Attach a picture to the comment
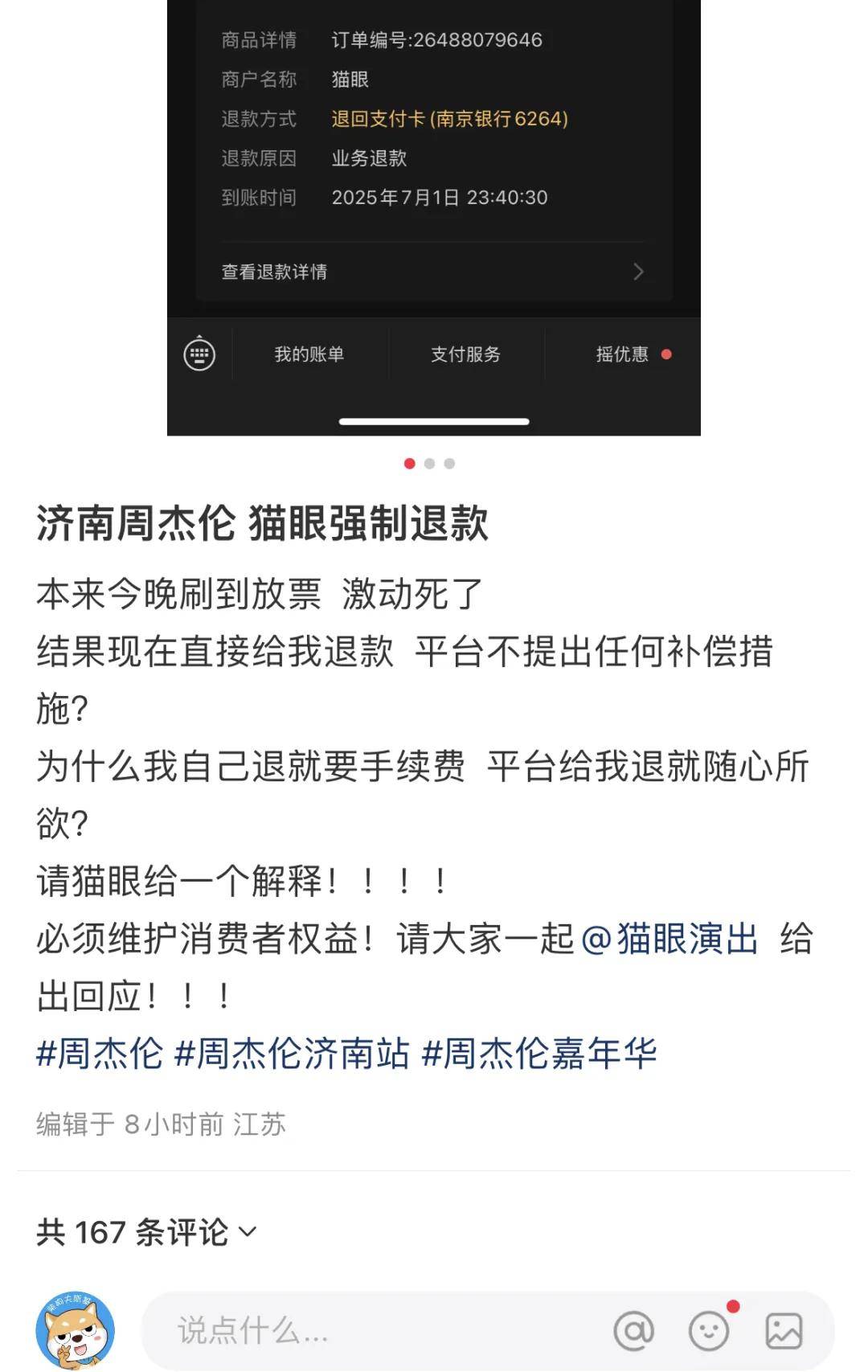Screen dimensions: 868x1372 click(784, 1331)
